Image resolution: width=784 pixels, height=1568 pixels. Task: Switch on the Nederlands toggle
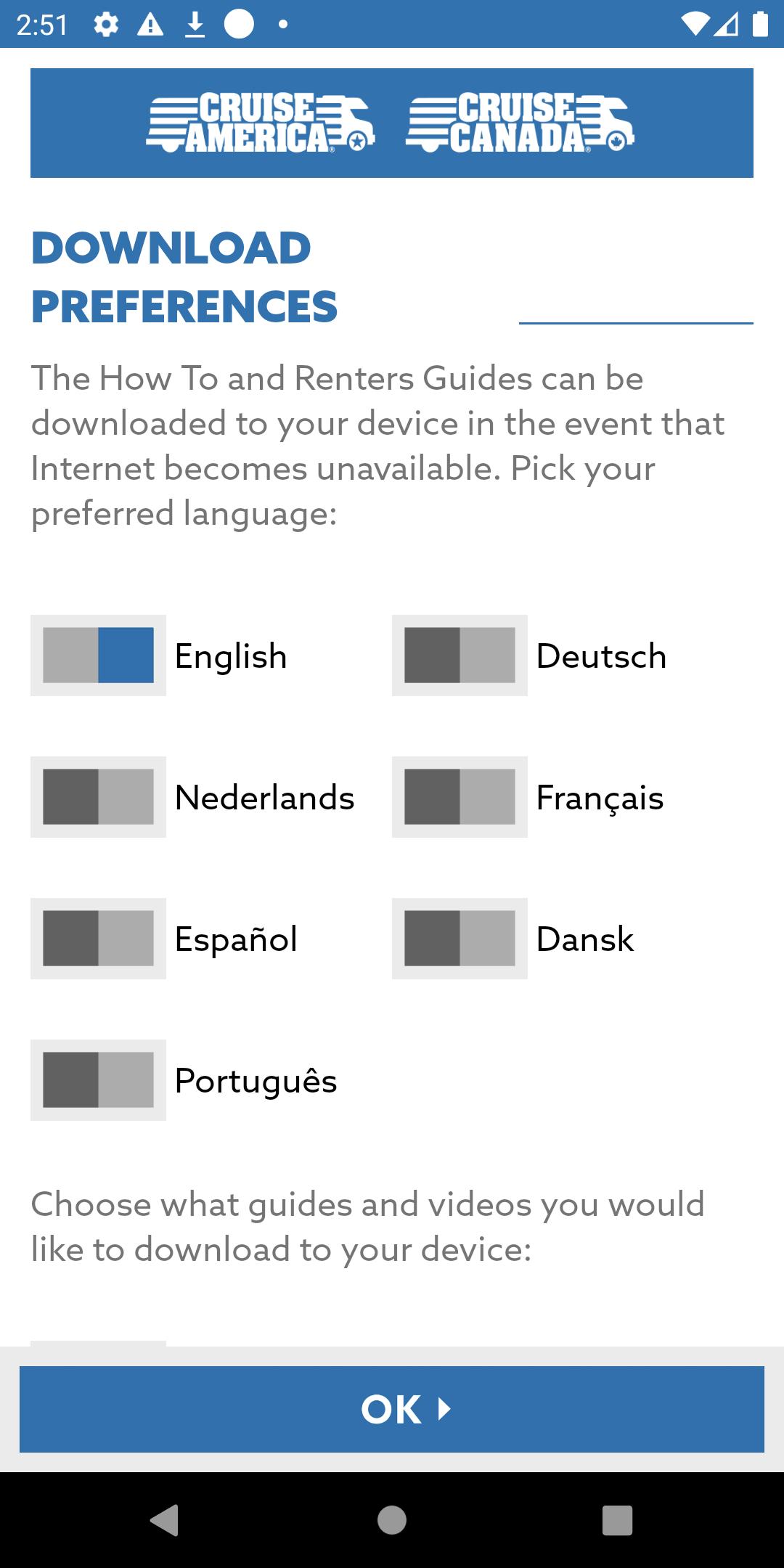tap(98, 797)
